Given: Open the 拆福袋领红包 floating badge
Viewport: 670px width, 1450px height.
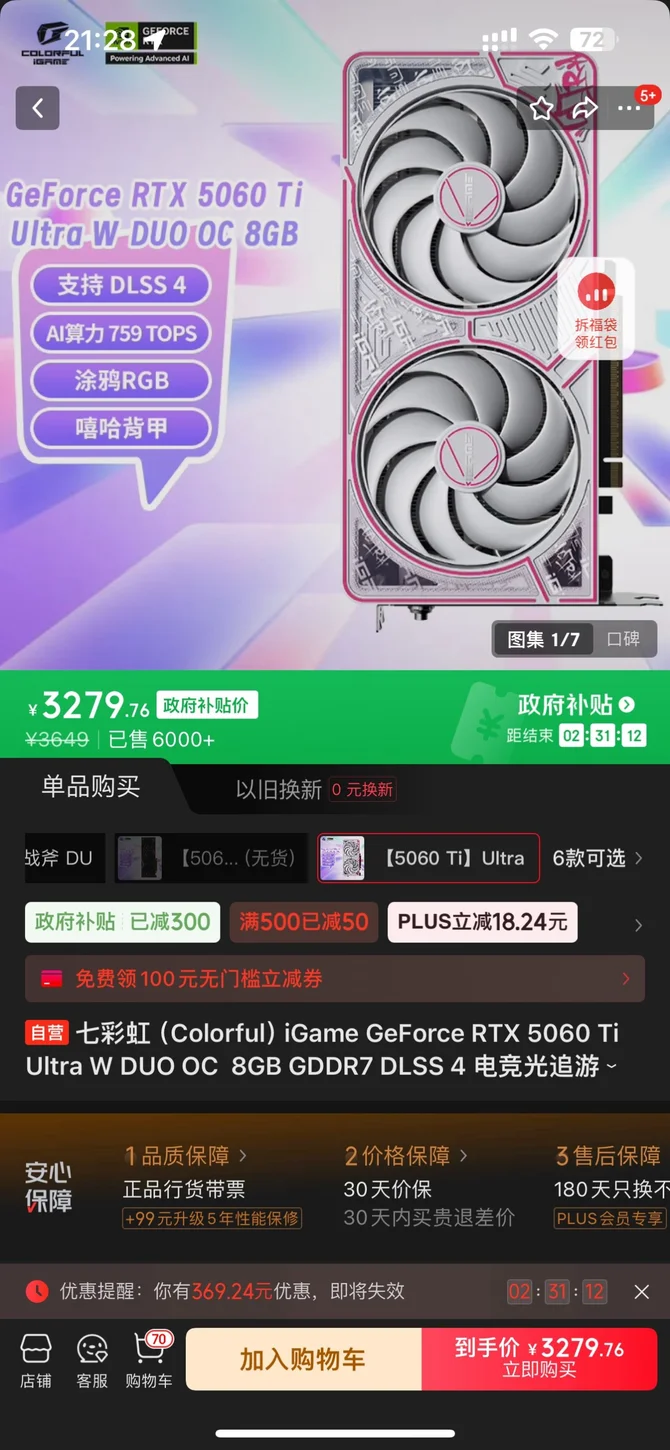Looking at the screenshot, I should pos(596,309).
